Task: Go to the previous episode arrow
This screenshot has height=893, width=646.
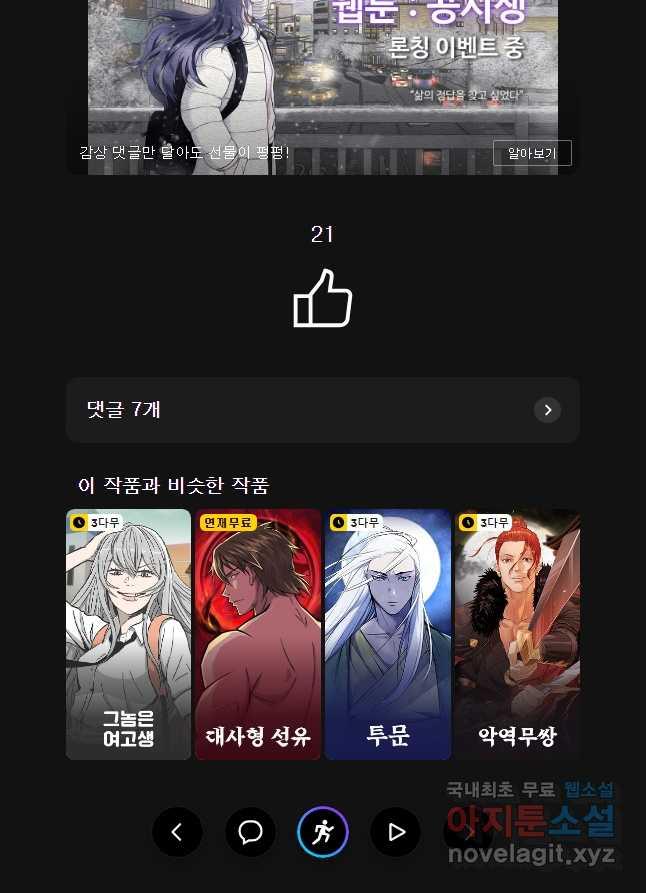Action: coord(177,832)
